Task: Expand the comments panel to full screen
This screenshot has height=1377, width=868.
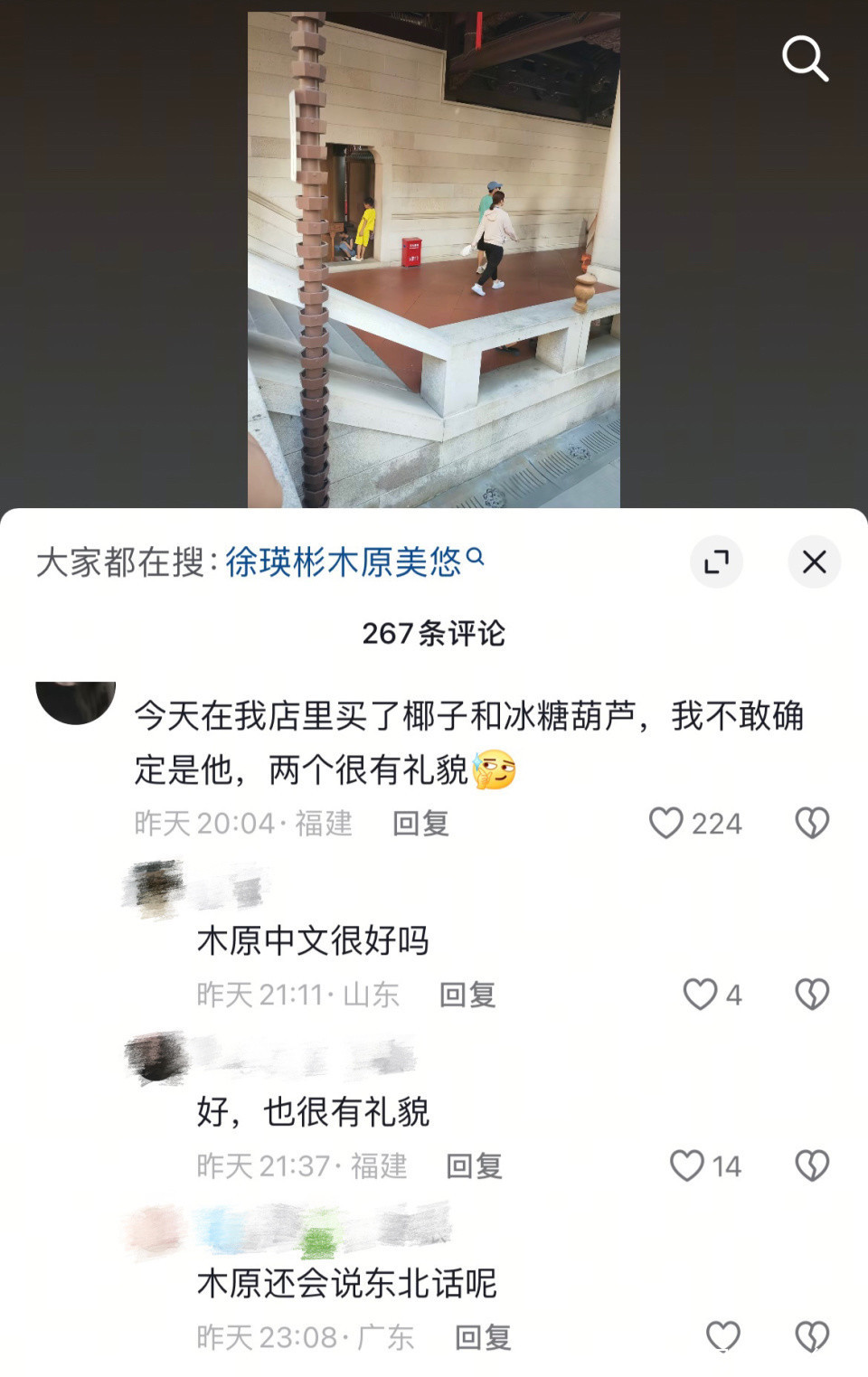Action: pos(716,562)
